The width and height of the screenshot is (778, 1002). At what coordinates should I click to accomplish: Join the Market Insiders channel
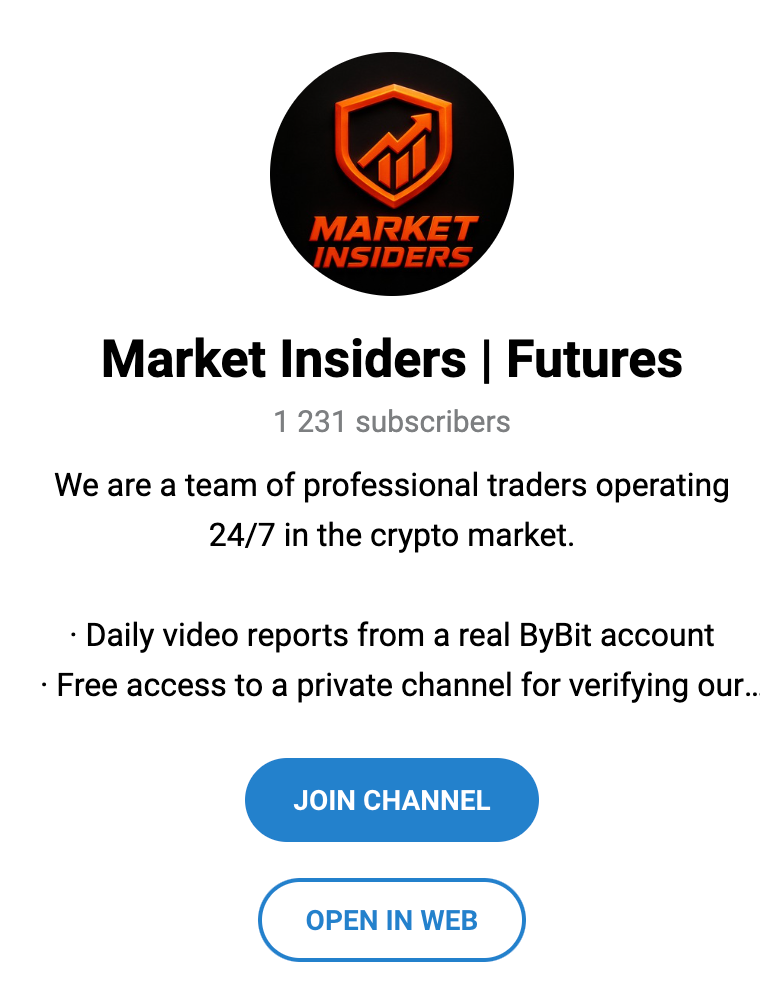point(391,800)
